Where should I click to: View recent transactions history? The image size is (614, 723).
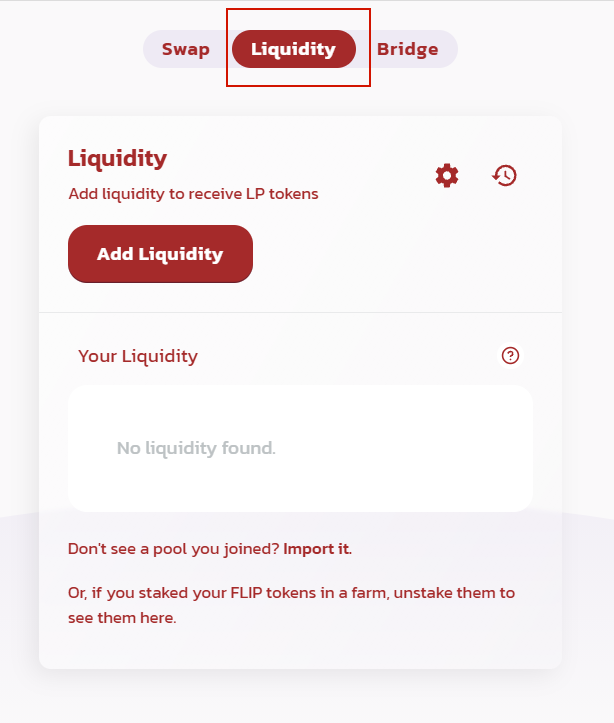[504, 176]
